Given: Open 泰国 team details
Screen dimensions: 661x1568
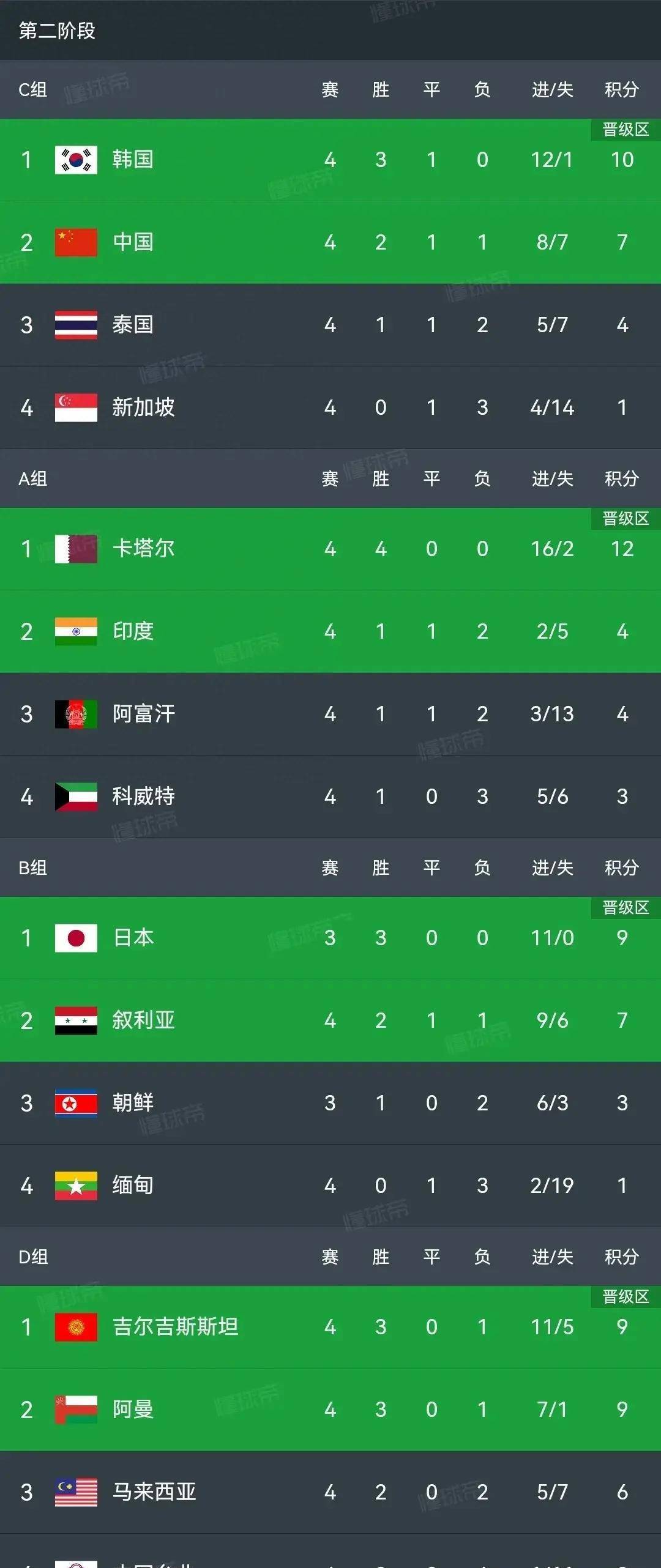Looking at the screenshot, I should 133,325.
